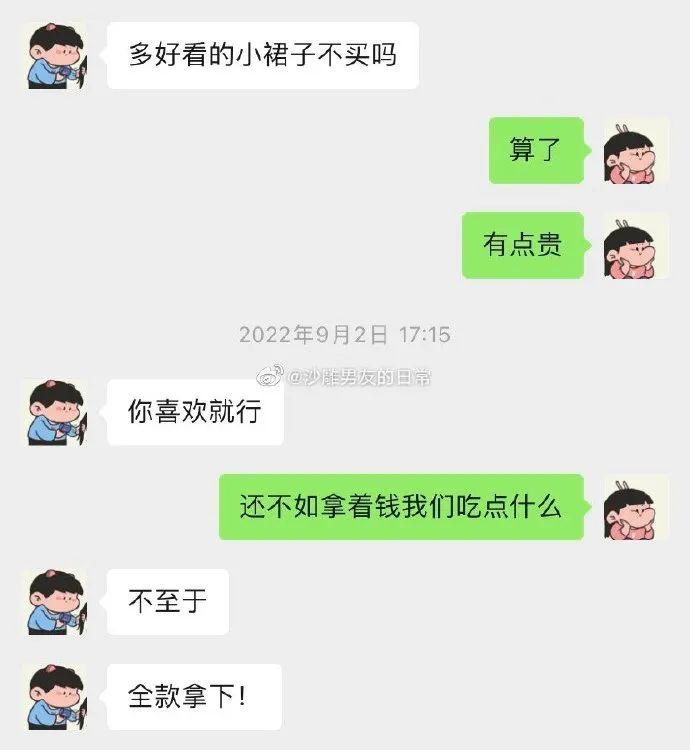Screen dimensions: 690x750
Task: View profile from avatar beside 你喜欢就行
Action: click(x=54, y=412)
